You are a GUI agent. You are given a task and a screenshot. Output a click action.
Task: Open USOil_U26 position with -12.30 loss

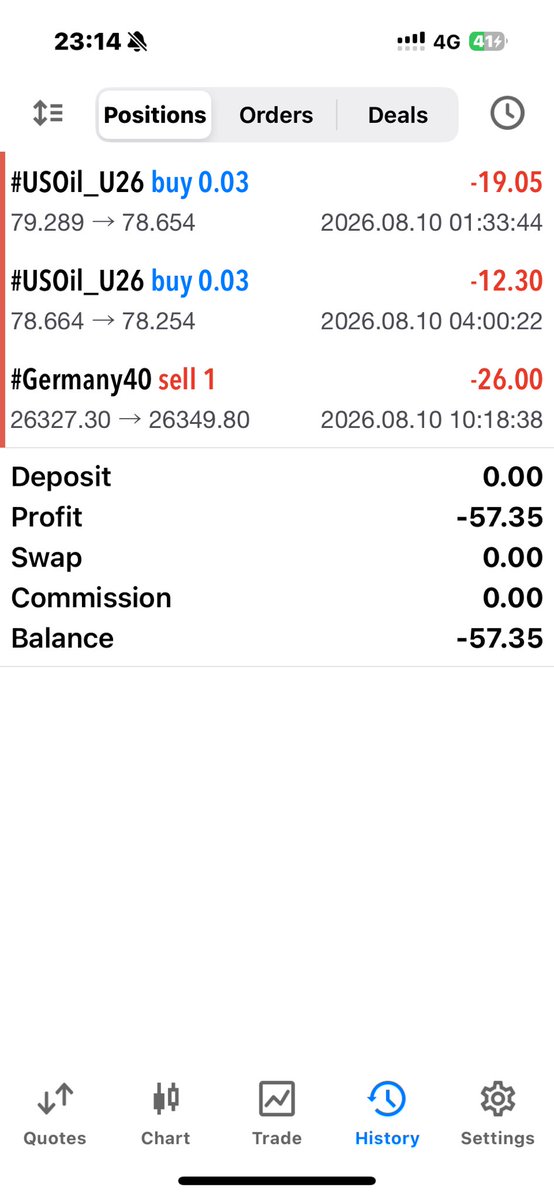tap(277, 300)
